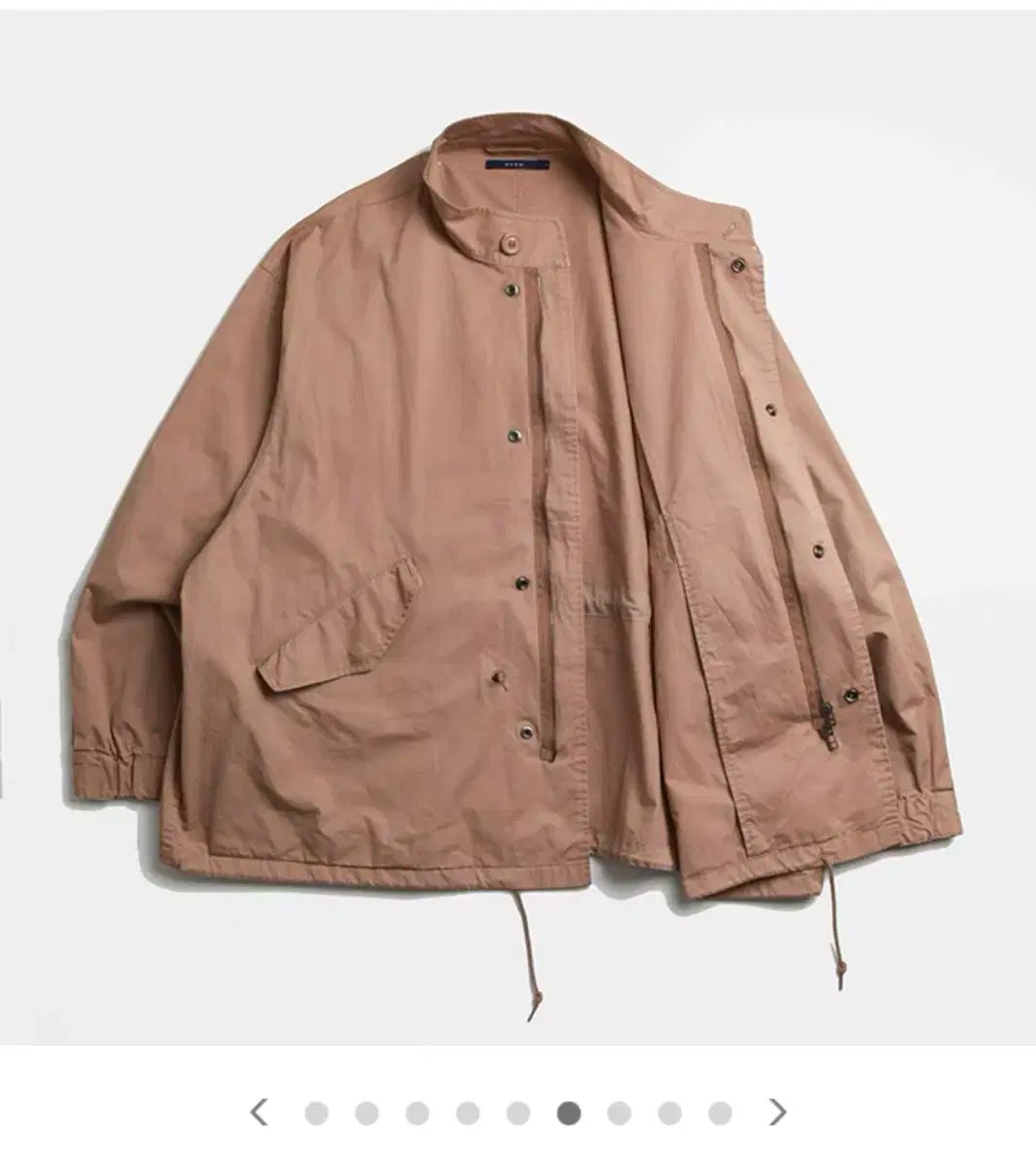Open the jacket photo in full view

pos(518,525)
